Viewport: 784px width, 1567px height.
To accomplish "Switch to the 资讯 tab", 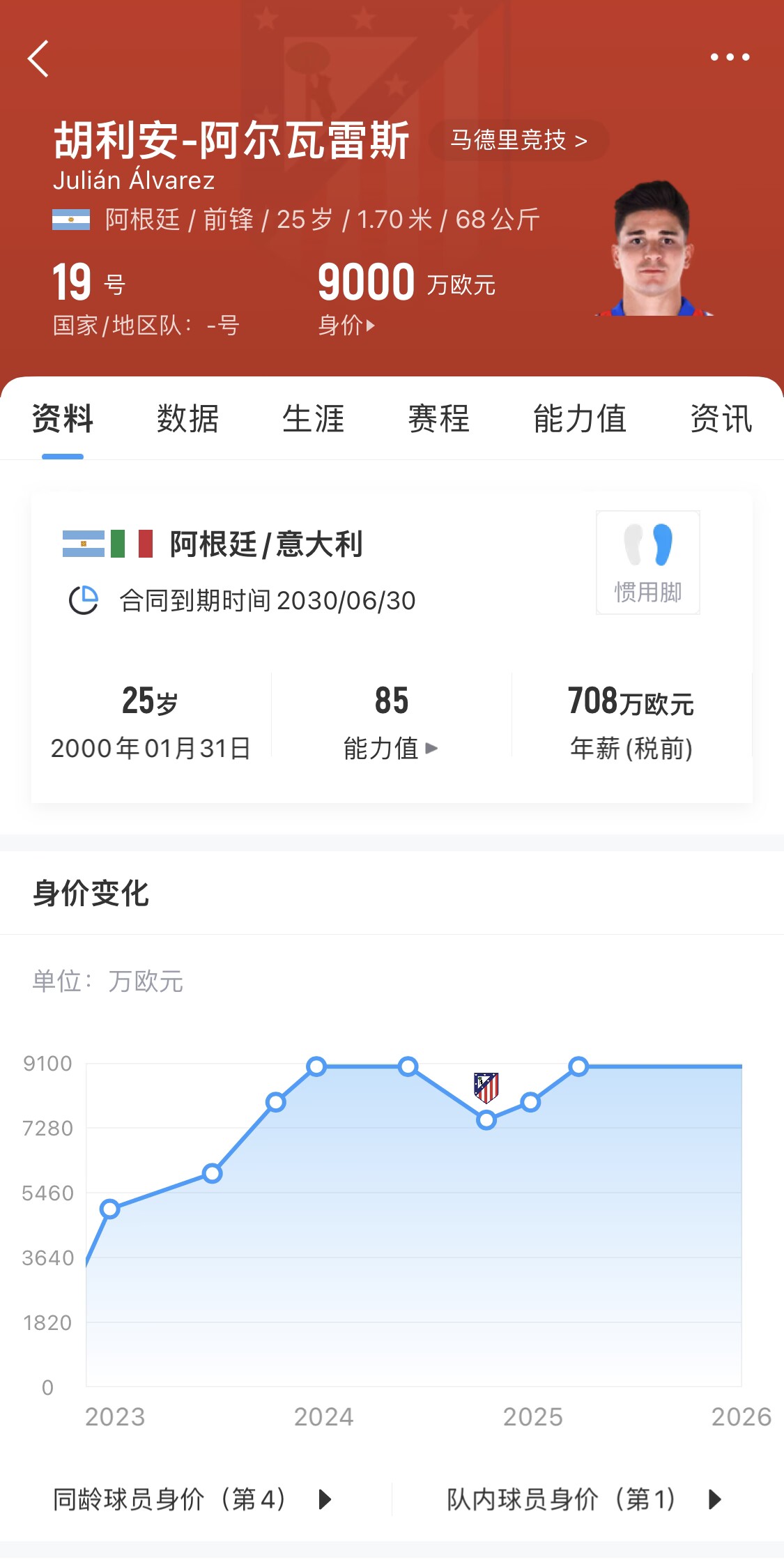I will pos(721,419).
